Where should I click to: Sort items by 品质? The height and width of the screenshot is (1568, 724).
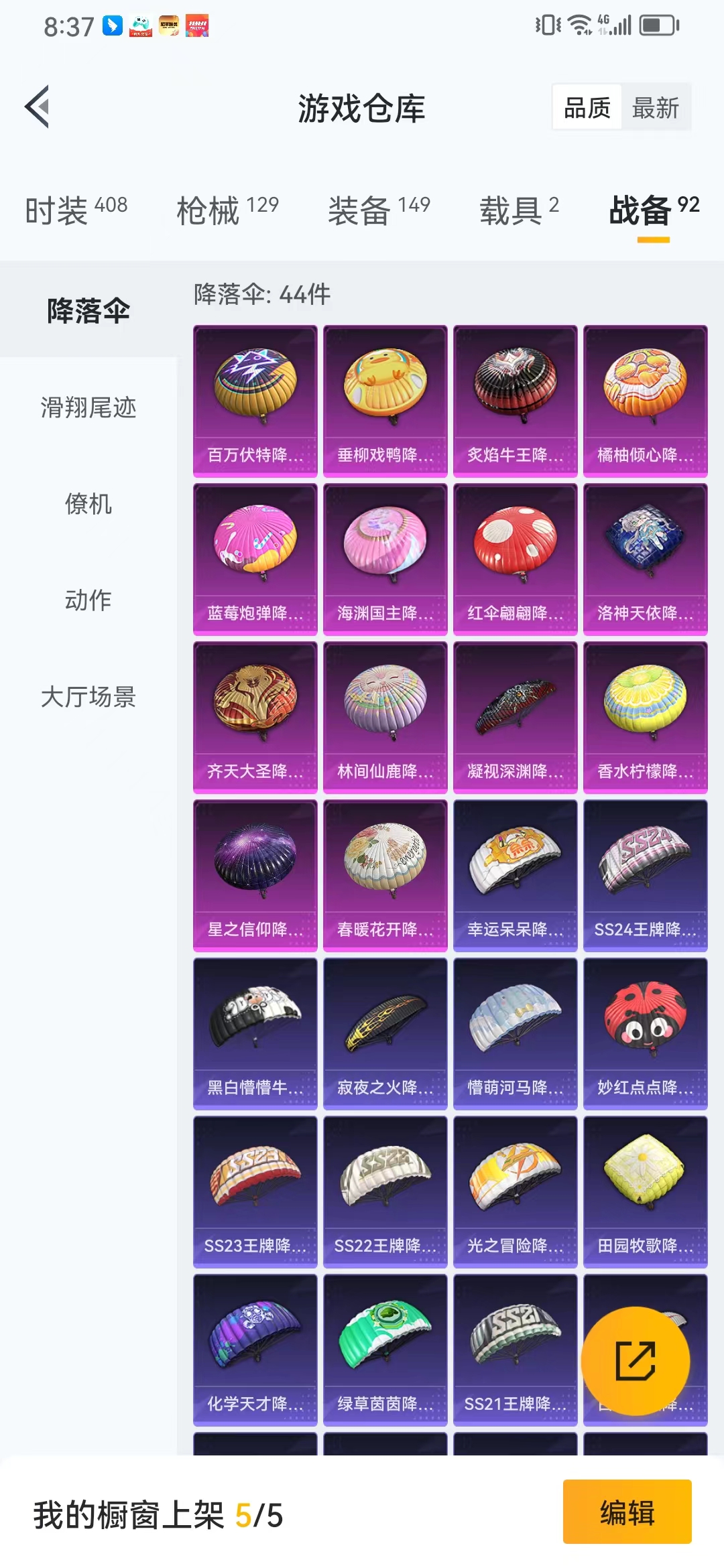click(587, 107)
